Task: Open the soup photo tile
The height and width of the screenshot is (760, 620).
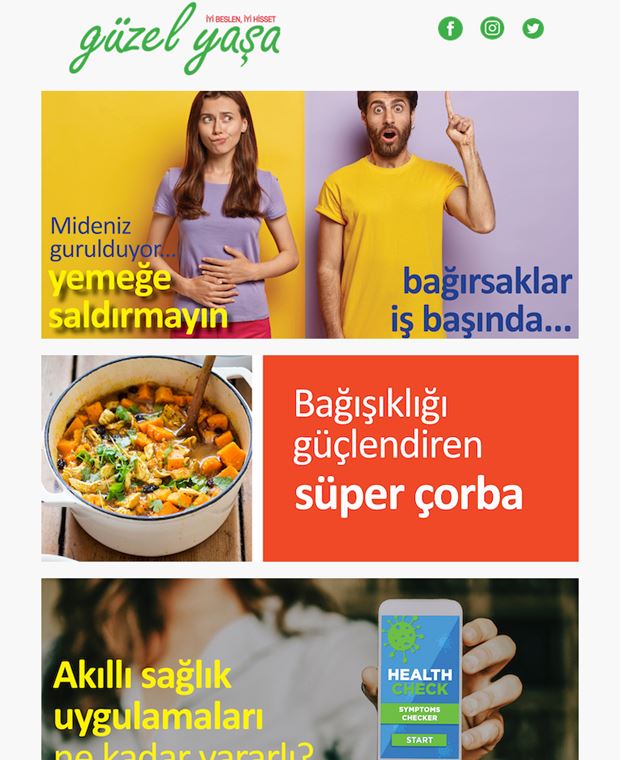Action: [x=147, y=458]
